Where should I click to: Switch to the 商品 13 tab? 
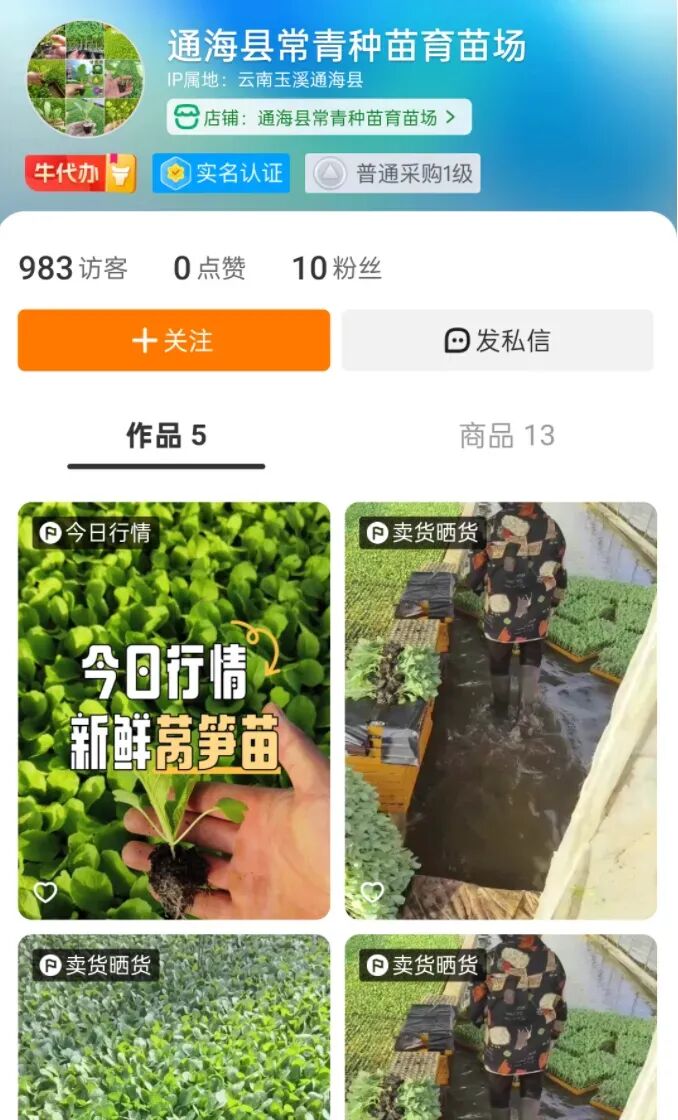506,436
